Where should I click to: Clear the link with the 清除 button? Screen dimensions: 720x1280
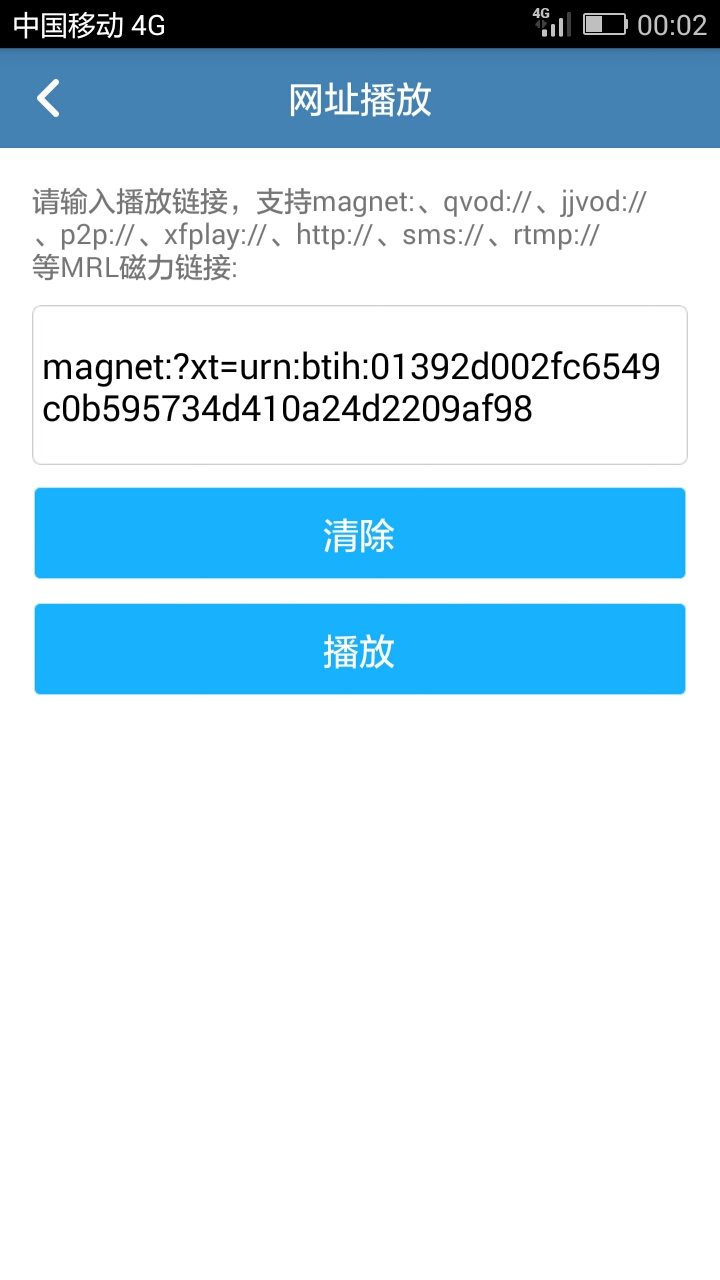point(360,533)
